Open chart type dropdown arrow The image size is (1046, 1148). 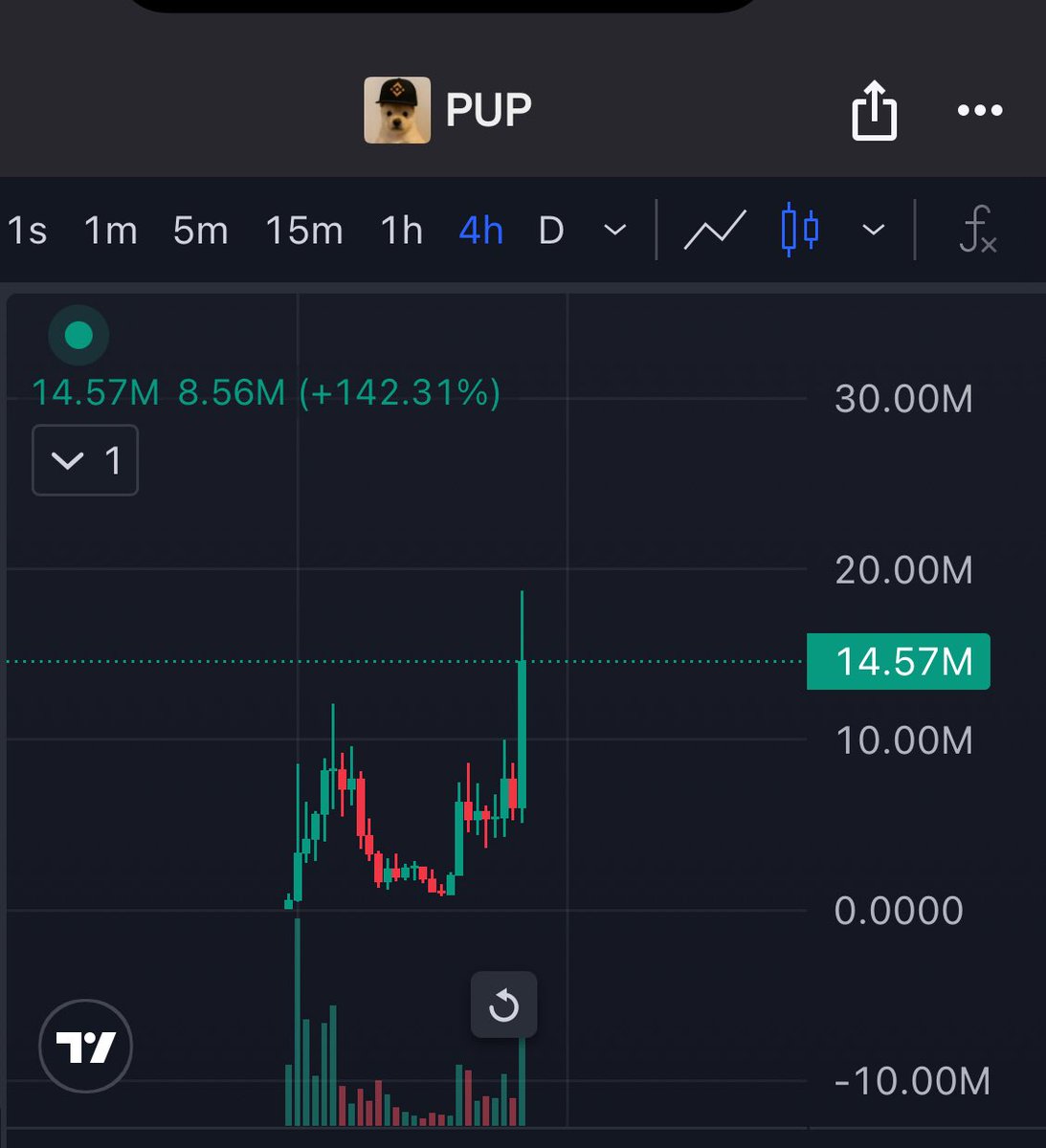[873, 231]
